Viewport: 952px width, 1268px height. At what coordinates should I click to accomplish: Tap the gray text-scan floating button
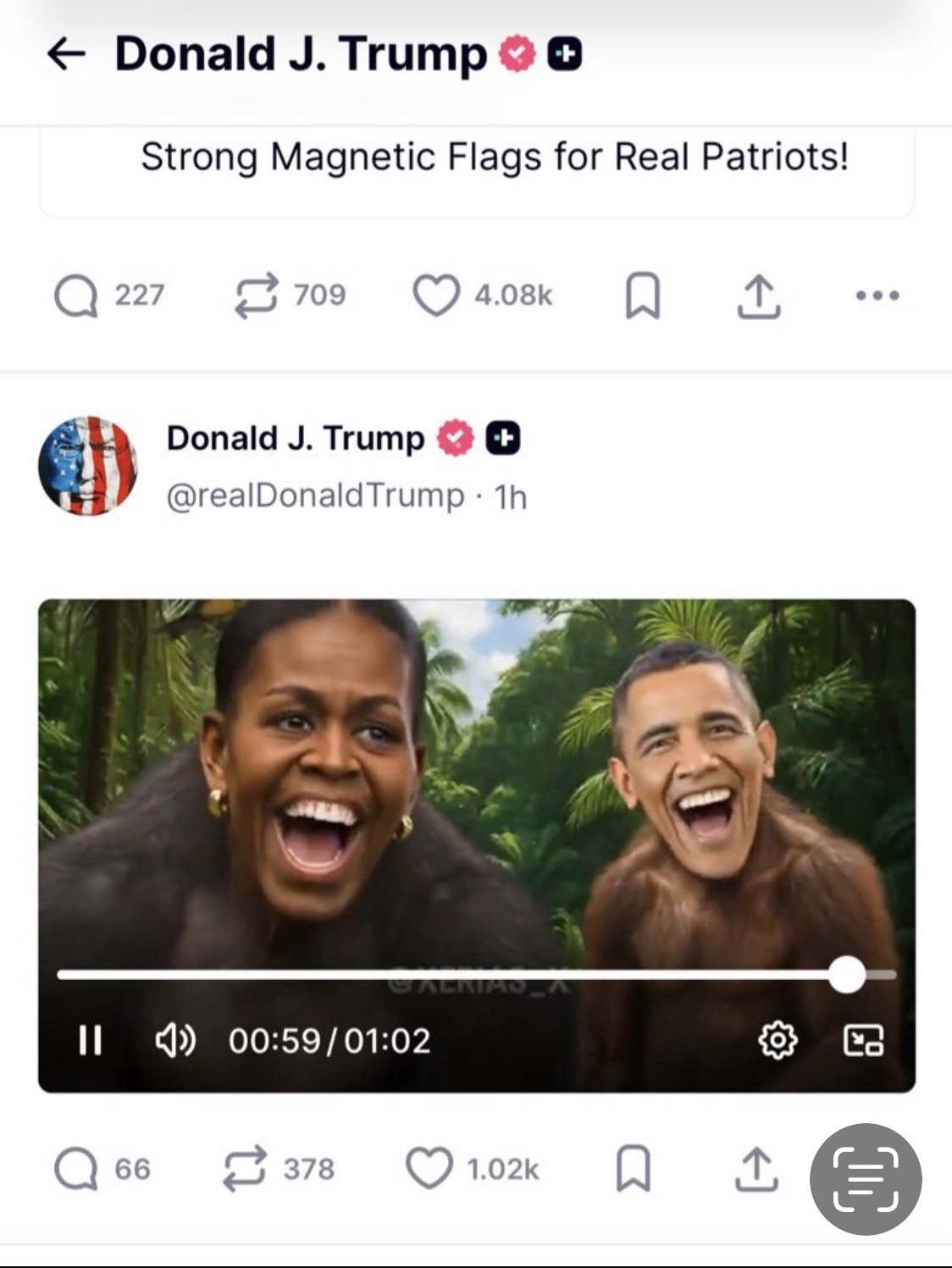[866, 1179]
